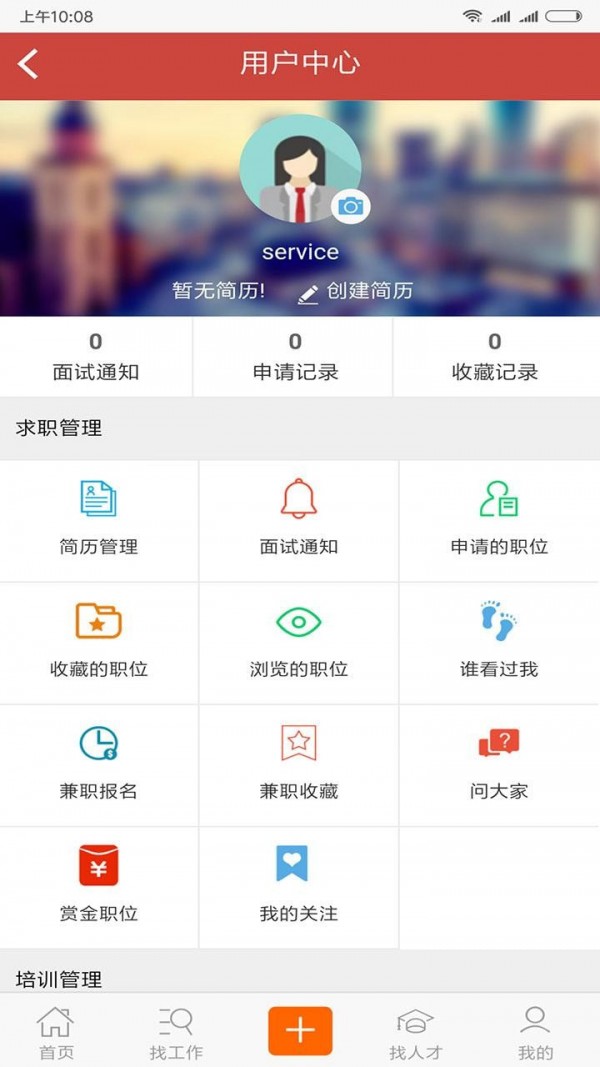Open 兼职收藏
Viewport: 600px width, 1067px height.
(x=299, y=764)
